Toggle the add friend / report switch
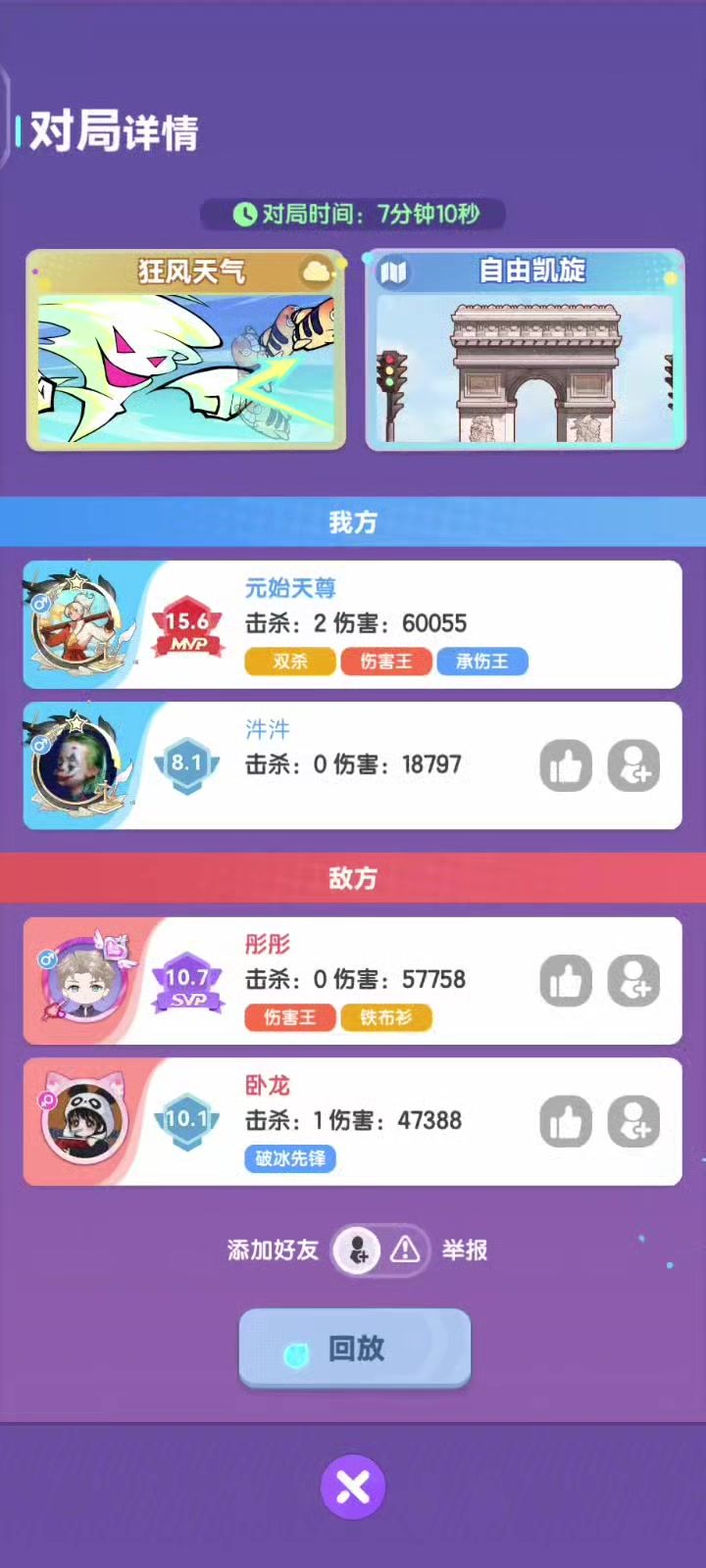 [x=380, y=1249]
